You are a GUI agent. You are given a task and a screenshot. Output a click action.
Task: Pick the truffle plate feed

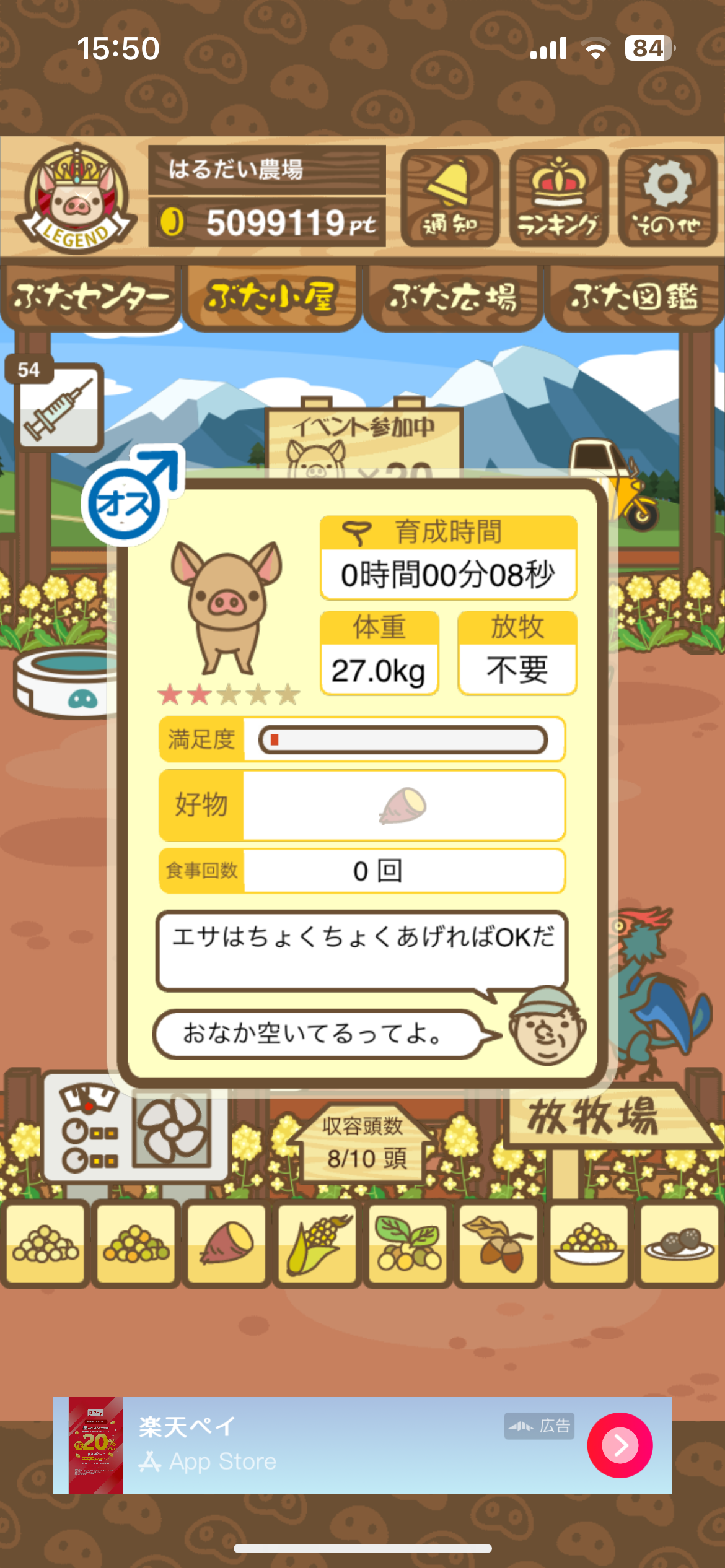tap(679, 1242)
